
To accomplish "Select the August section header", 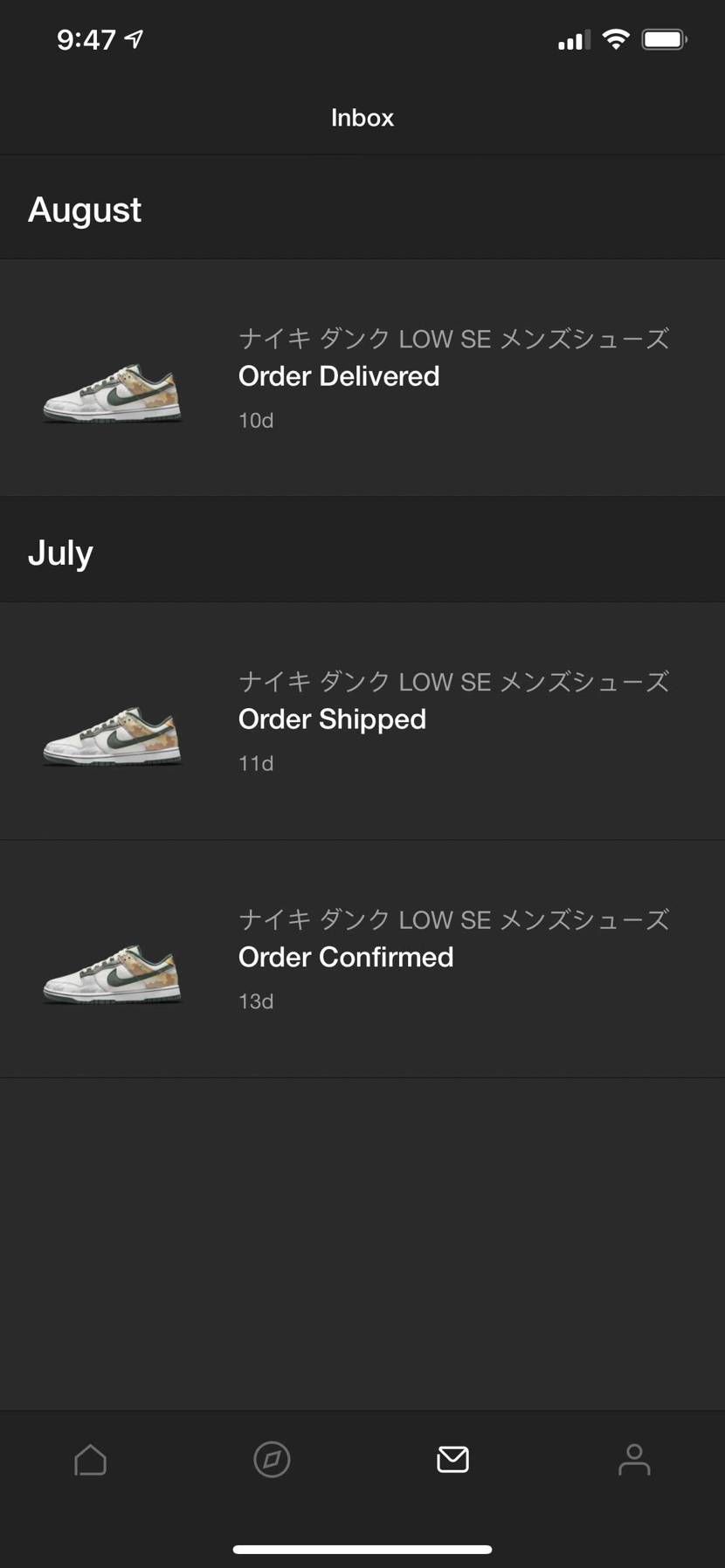I will [x=86, y=209].
